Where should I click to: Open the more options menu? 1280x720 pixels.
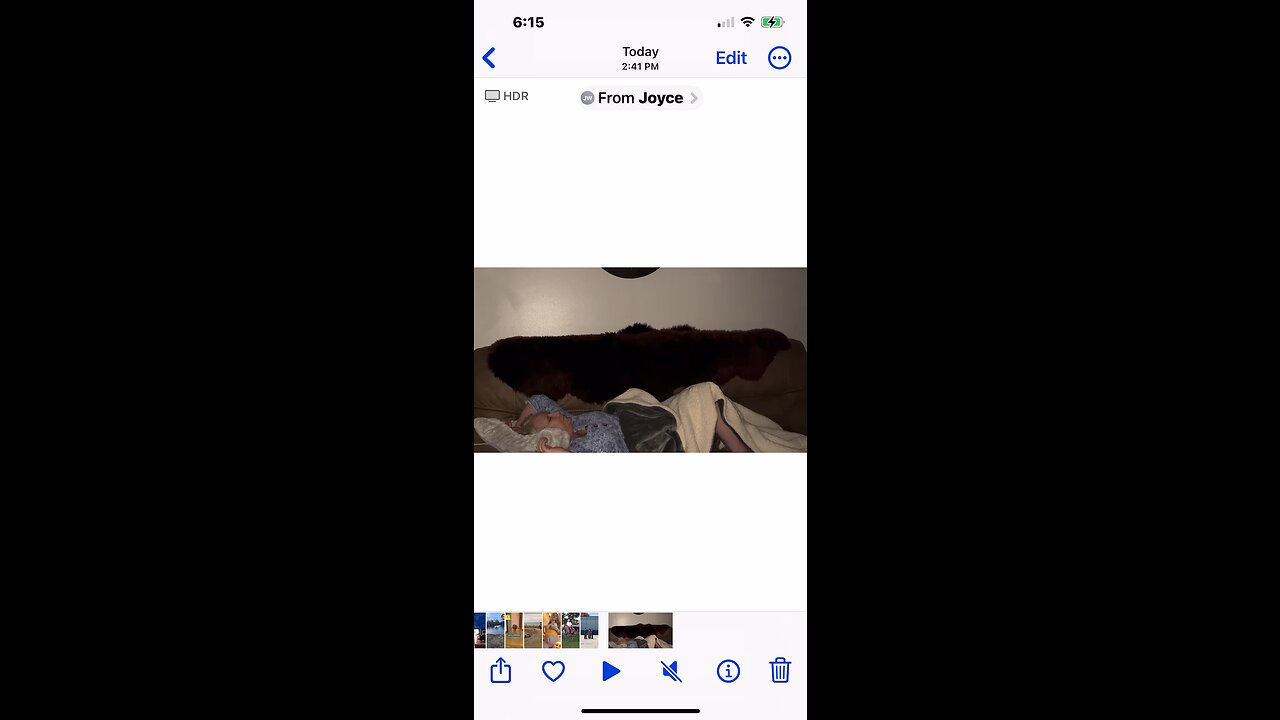tap(779, 58)
